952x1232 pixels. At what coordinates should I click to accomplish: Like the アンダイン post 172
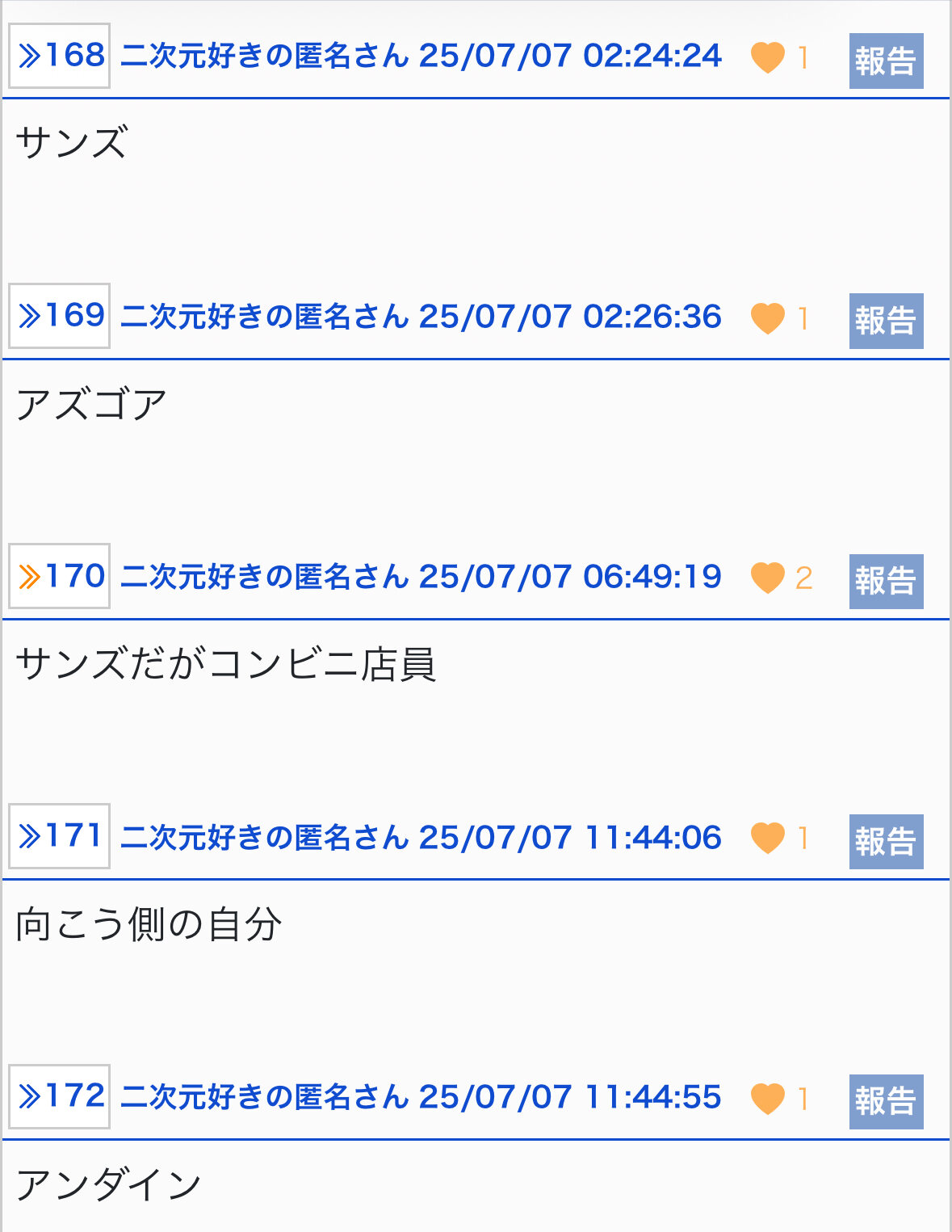coord(767,1099)
